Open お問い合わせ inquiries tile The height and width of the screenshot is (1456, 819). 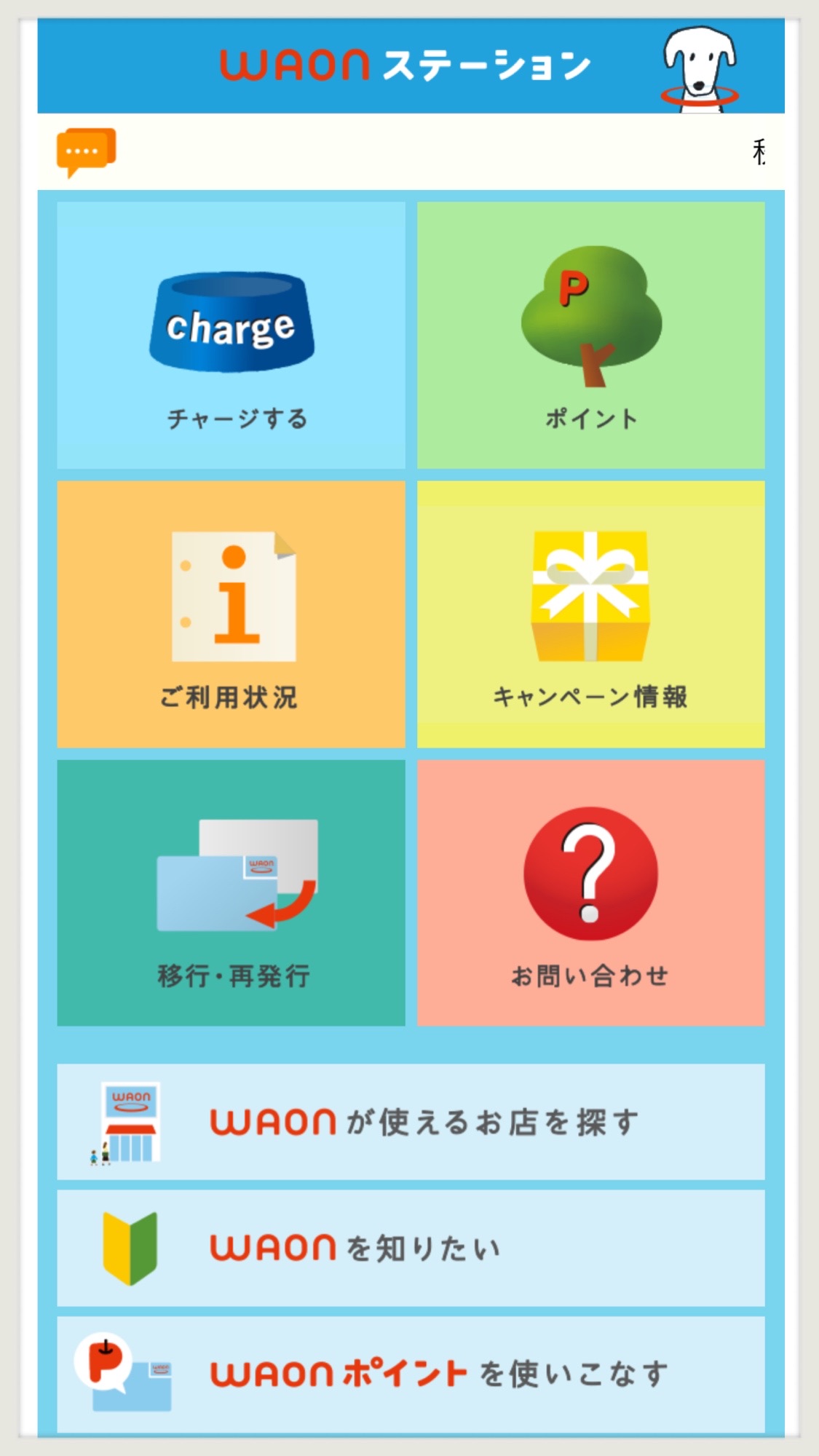tap(590, 893)
